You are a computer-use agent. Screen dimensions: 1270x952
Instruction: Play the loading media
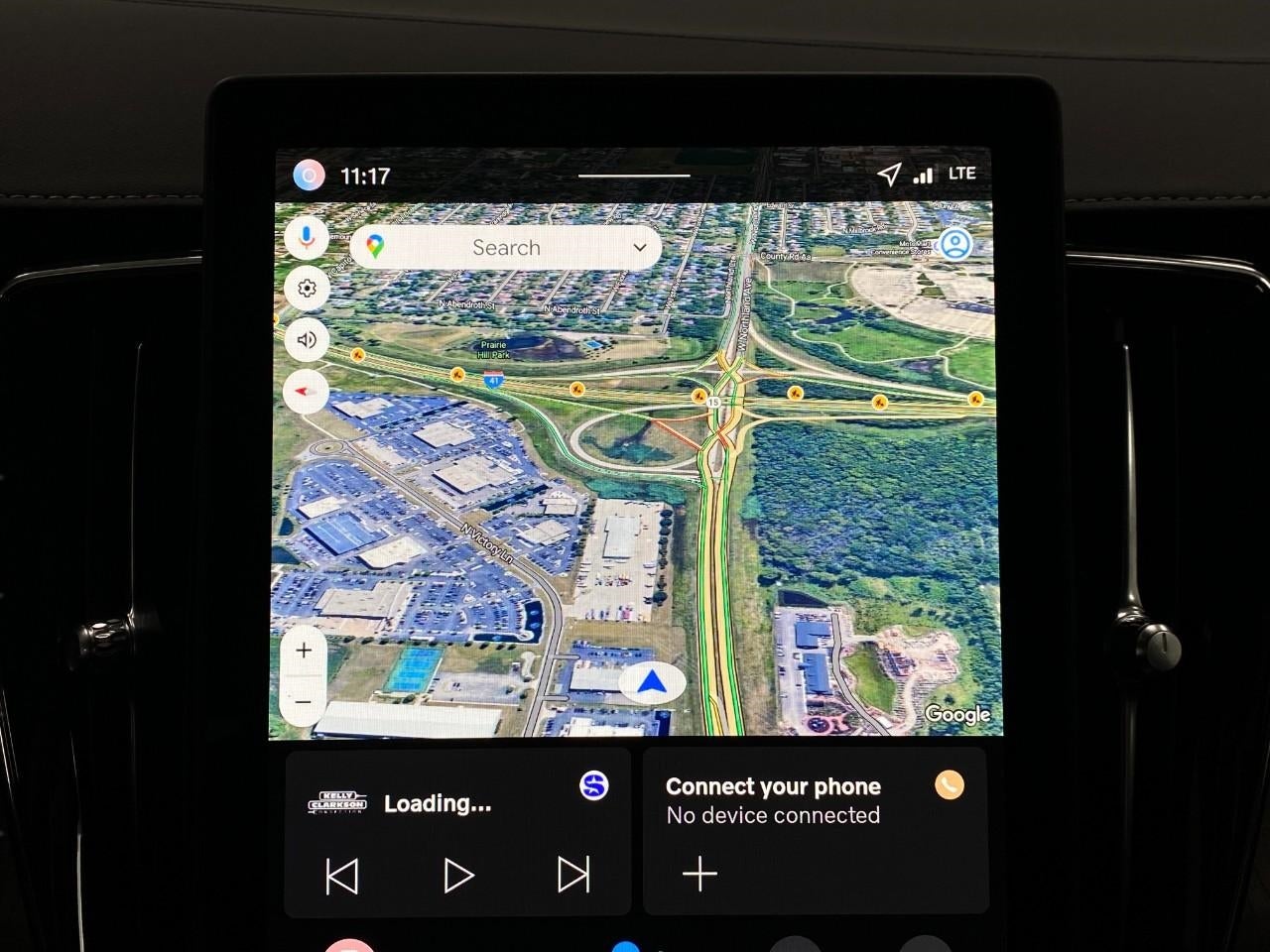pyautogui.click(x=457, y=876)
